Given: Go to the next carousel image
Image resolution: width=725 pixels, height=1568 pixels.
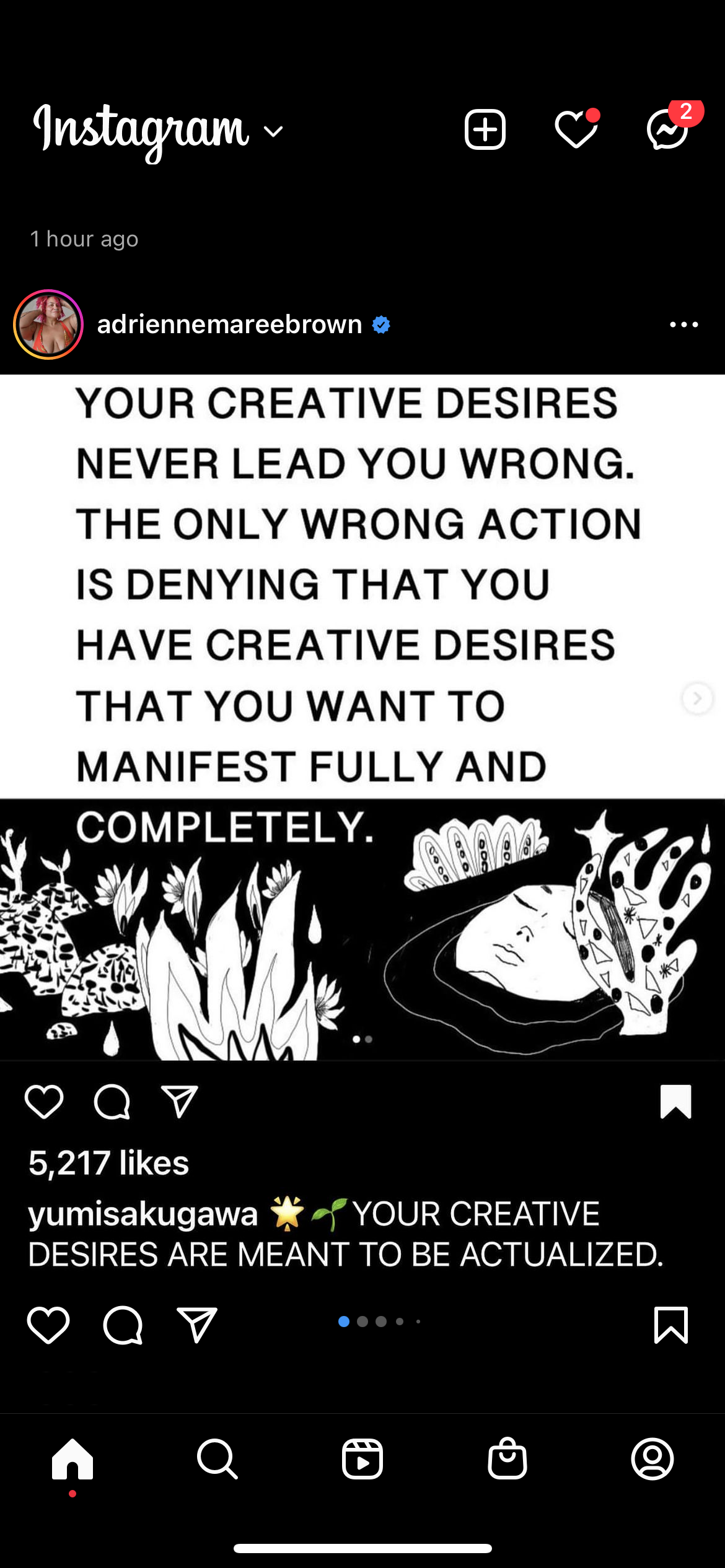Looking at the screenshot, I should click(x=697, y=699).
